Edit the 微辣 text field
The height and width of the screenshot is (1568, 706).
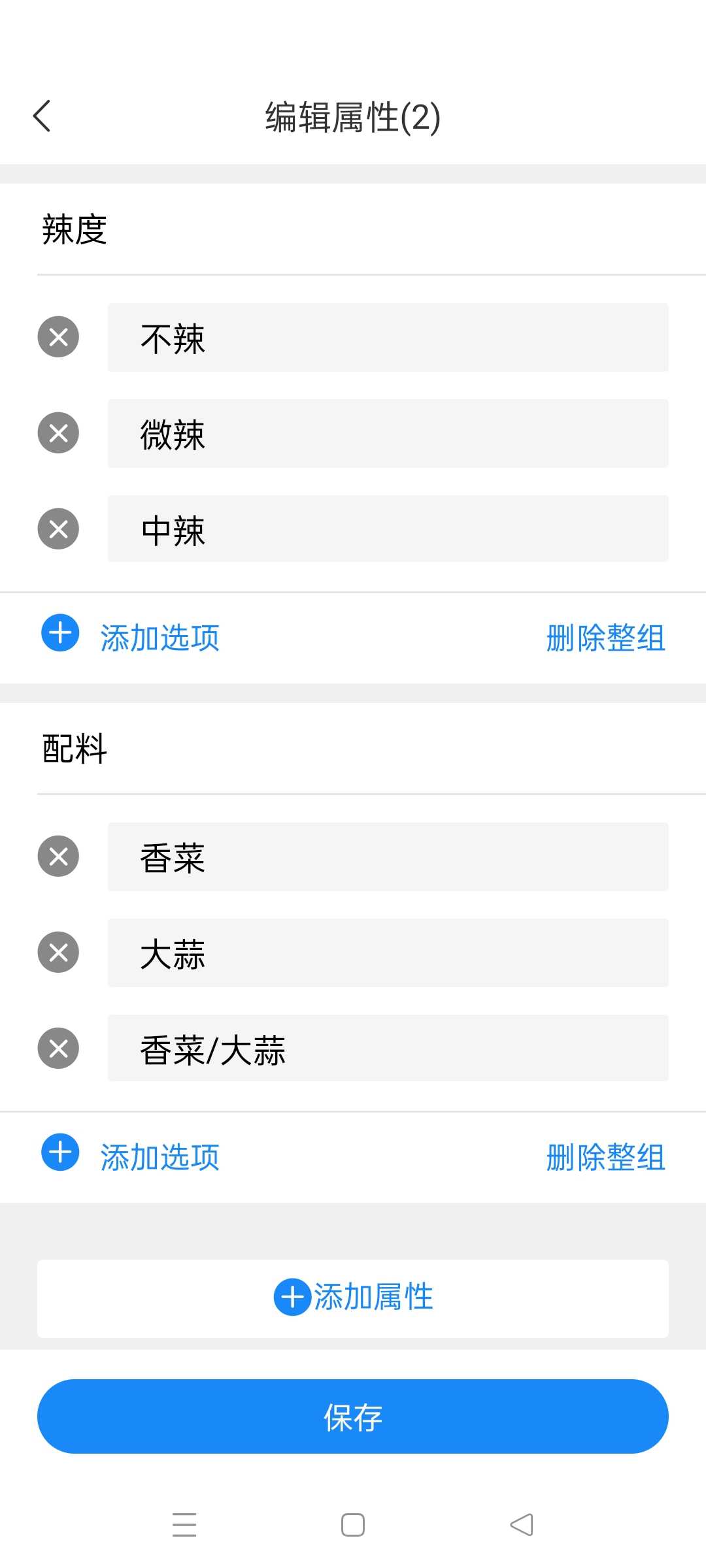coord(388,434)
